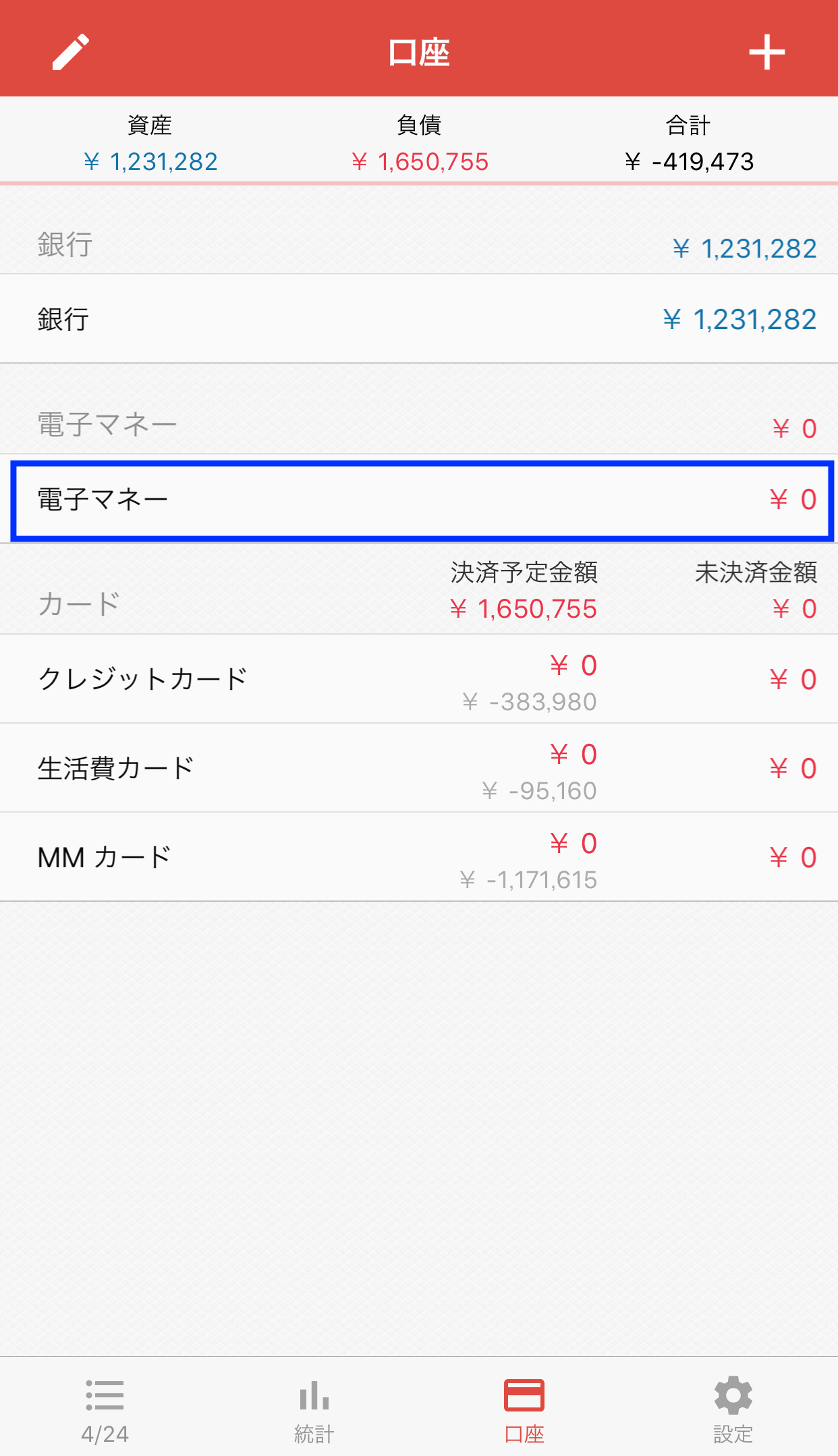Image resolution: width=838 pixels, height=1456 pixels.
Task: Click the pencil edit icon
Action: click(x=69, y=51)
